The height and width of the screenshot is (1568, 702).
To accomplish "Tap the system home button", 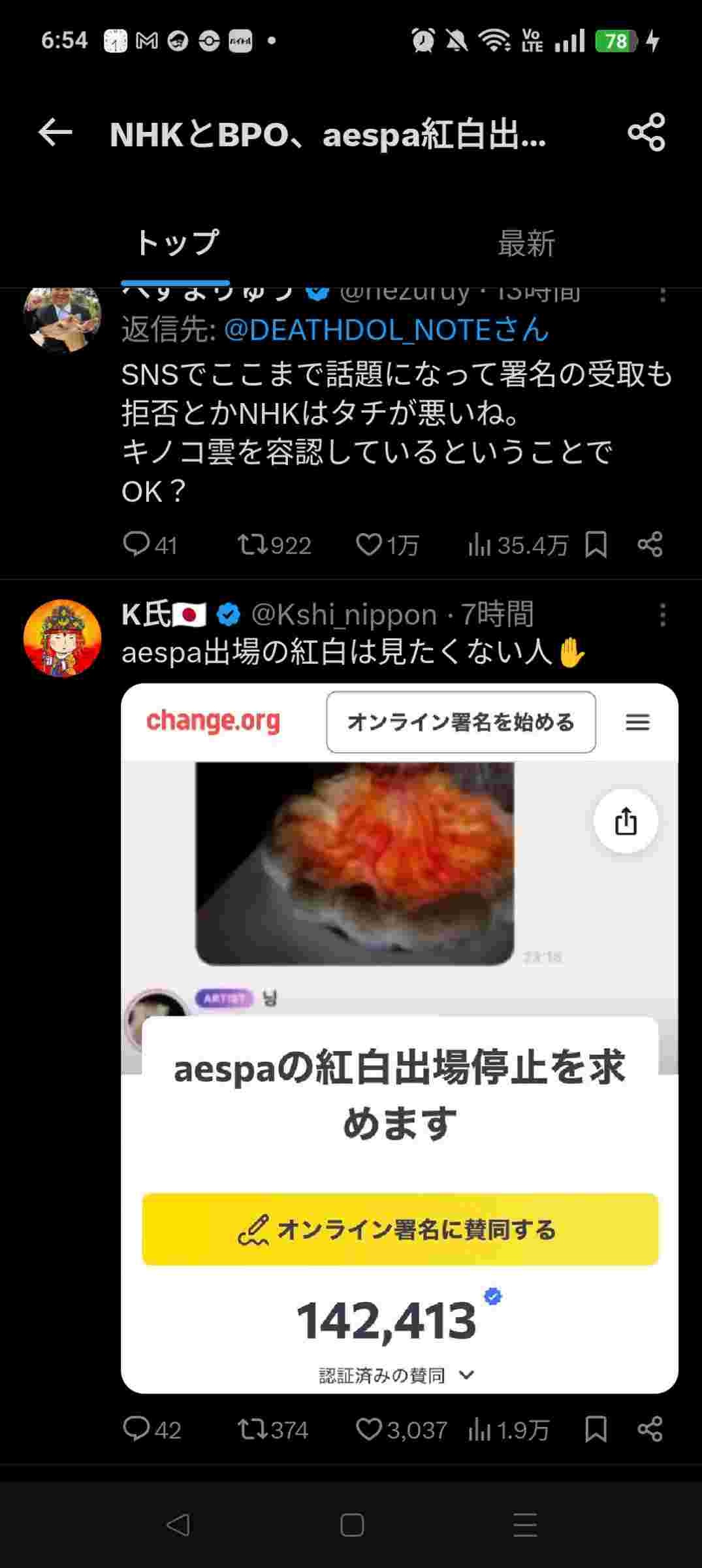I will coord(351,1526).
